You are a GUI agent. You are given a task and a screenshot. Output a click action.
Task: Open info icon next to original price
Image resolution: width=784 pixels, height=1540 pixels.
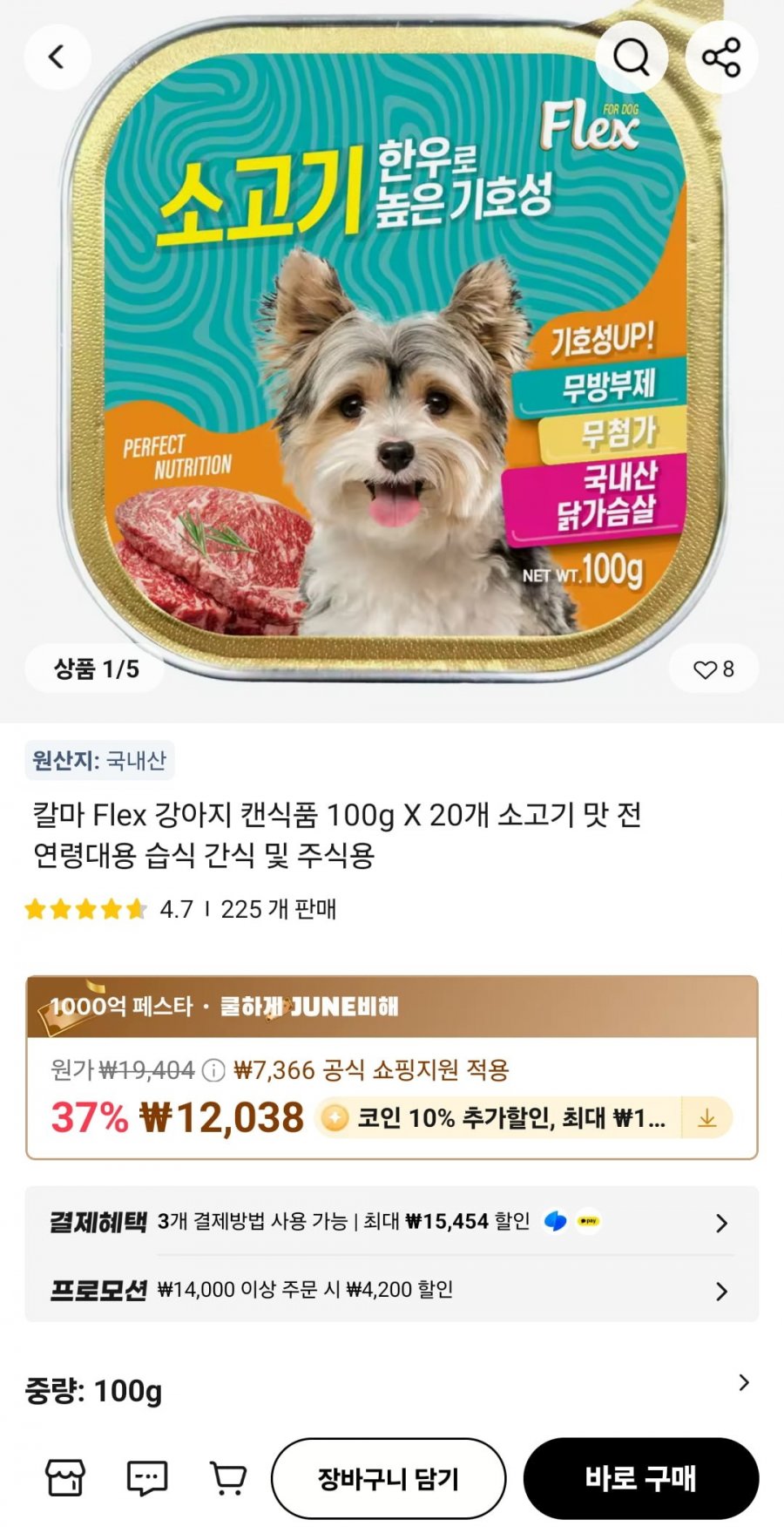213,1070
